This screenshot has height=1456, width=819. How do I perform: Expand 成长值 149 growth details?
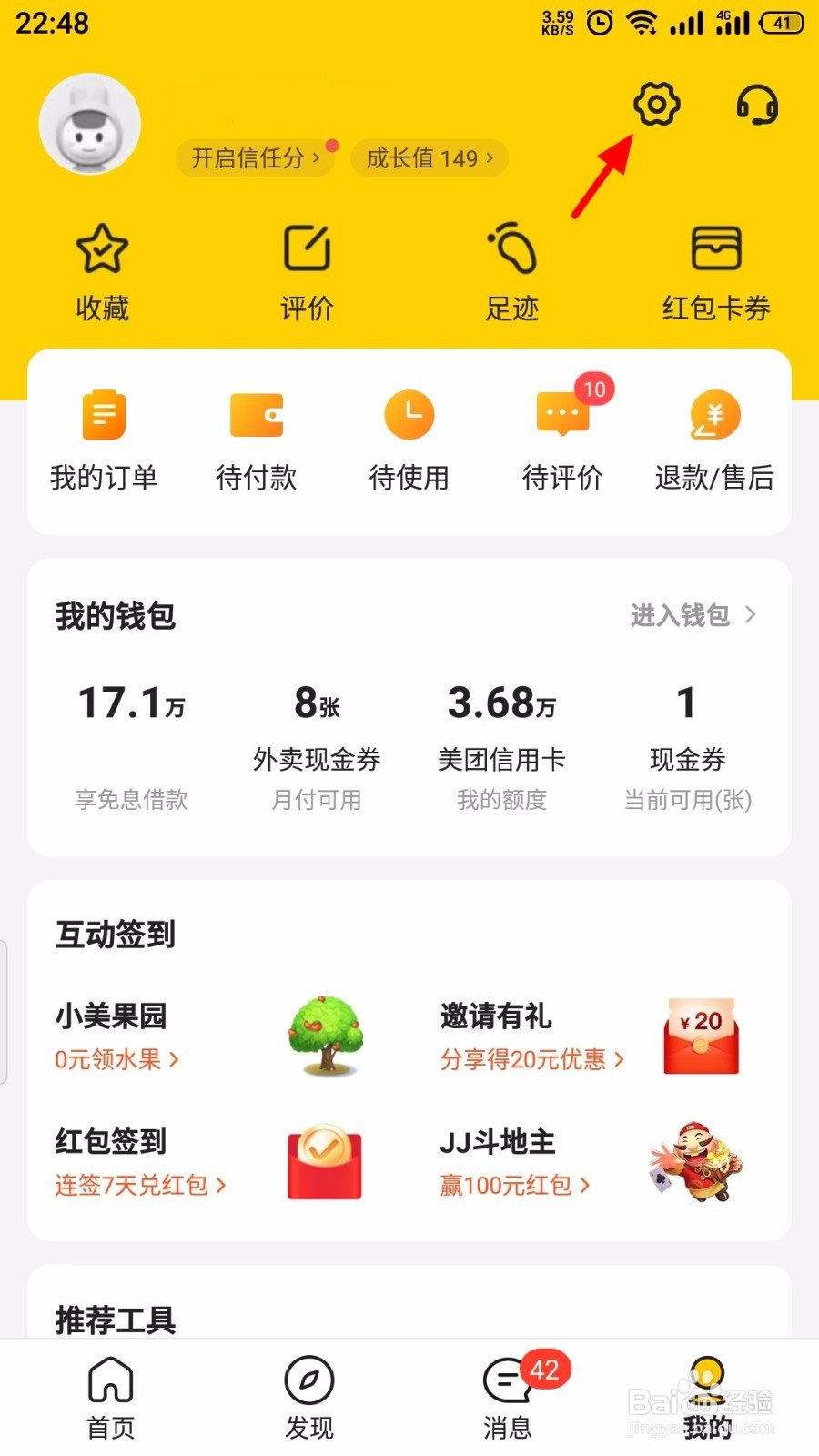coord(428,157)
